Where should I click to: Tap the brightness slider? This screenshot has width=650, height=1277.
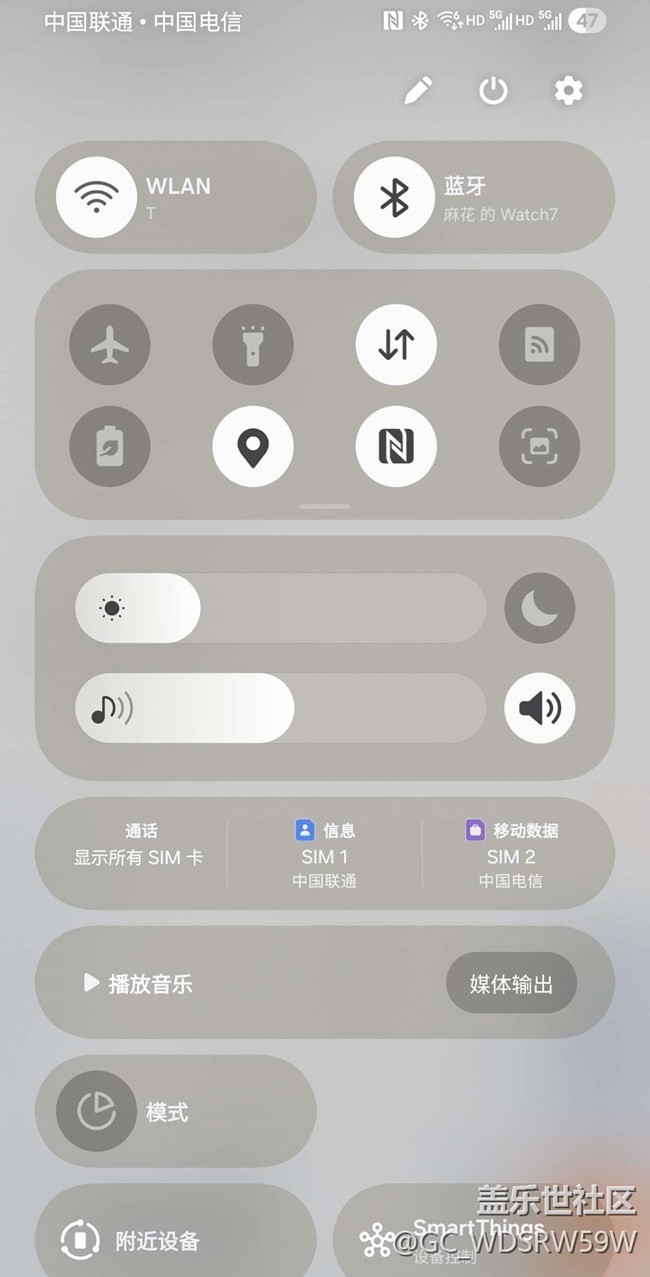(x=280, y=608)
